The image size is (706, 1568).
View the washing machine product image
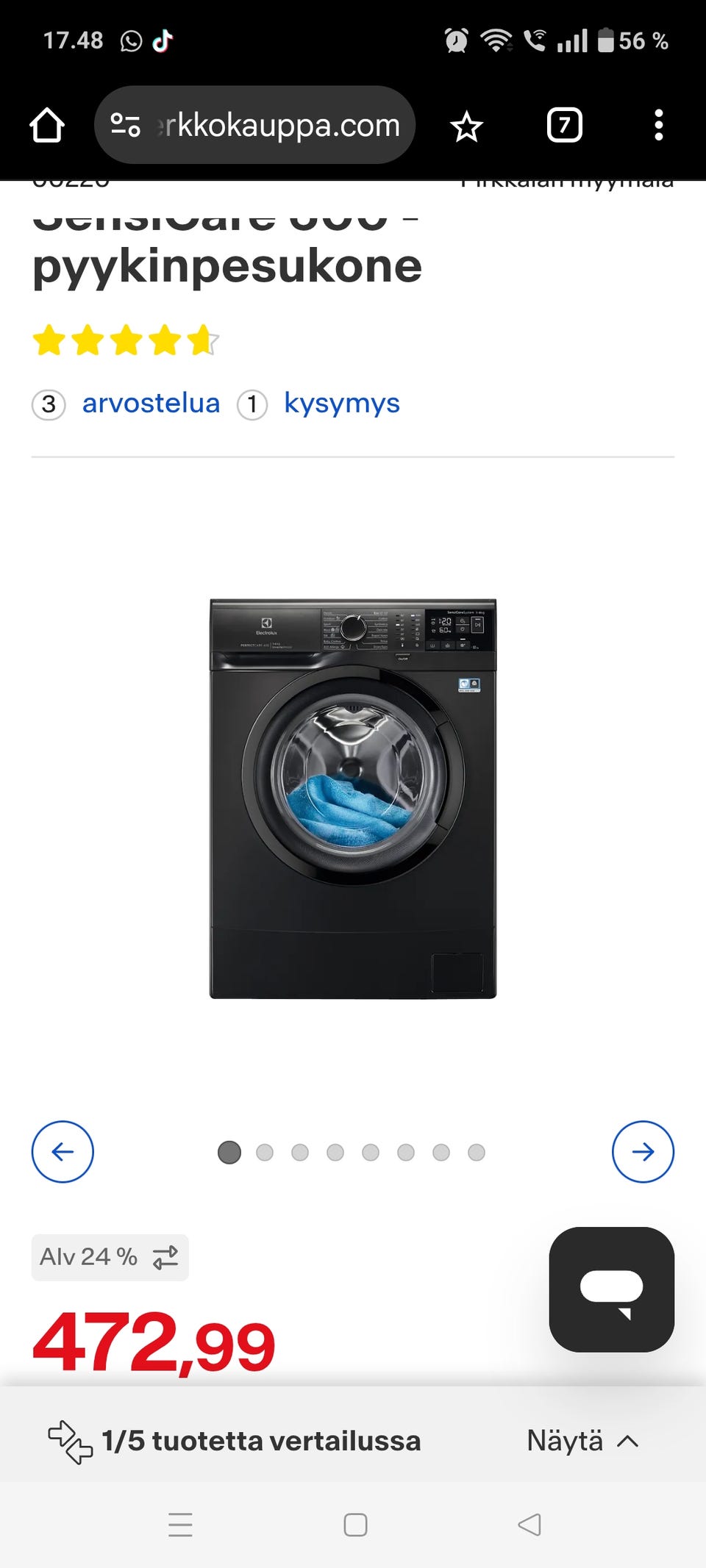(x=353, y=798)
